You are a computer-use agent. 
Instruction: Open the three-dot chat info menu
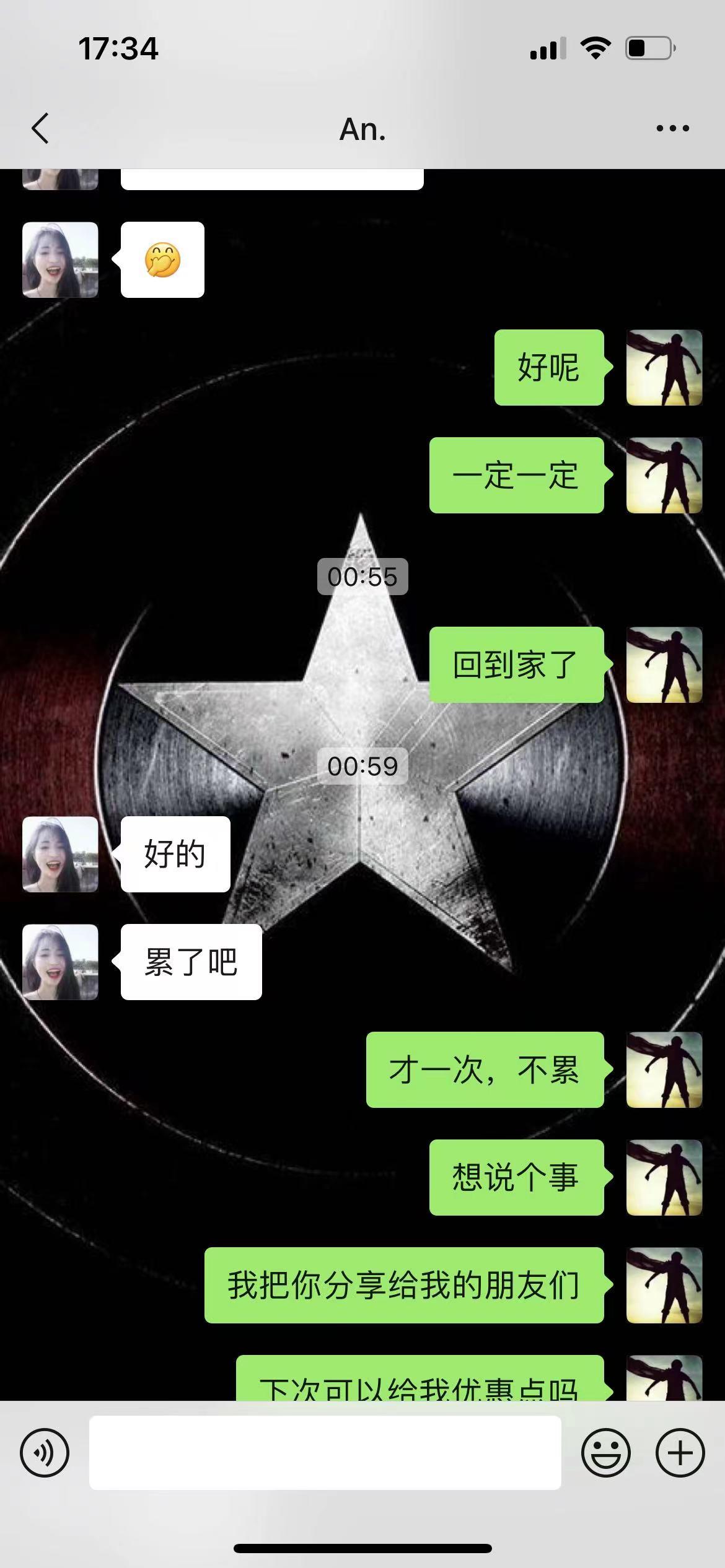tap(672, 129)
